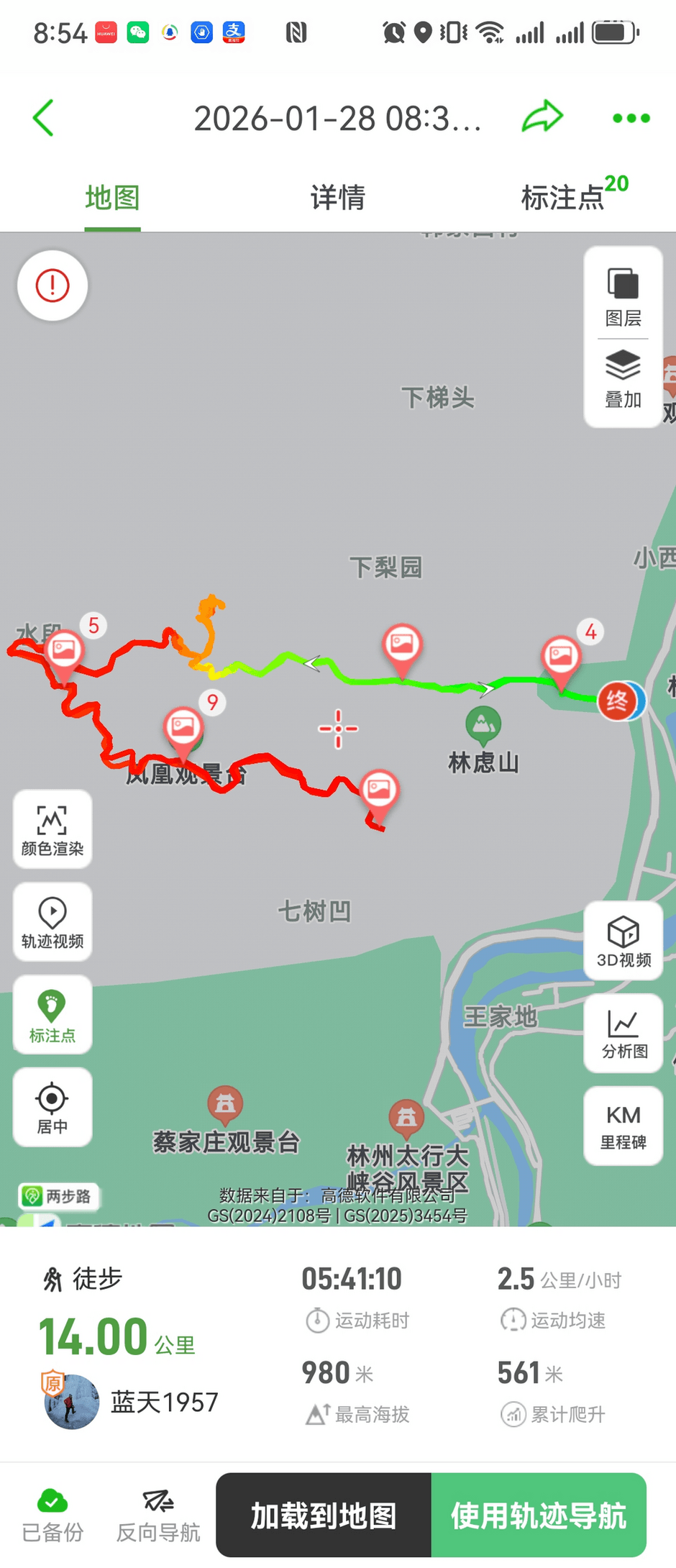Start 使用轨迹导航 track navigation
Image resolution: width=676 pixels, height=1568 pixels.
pyautogui.click(x=539, y=1515)
